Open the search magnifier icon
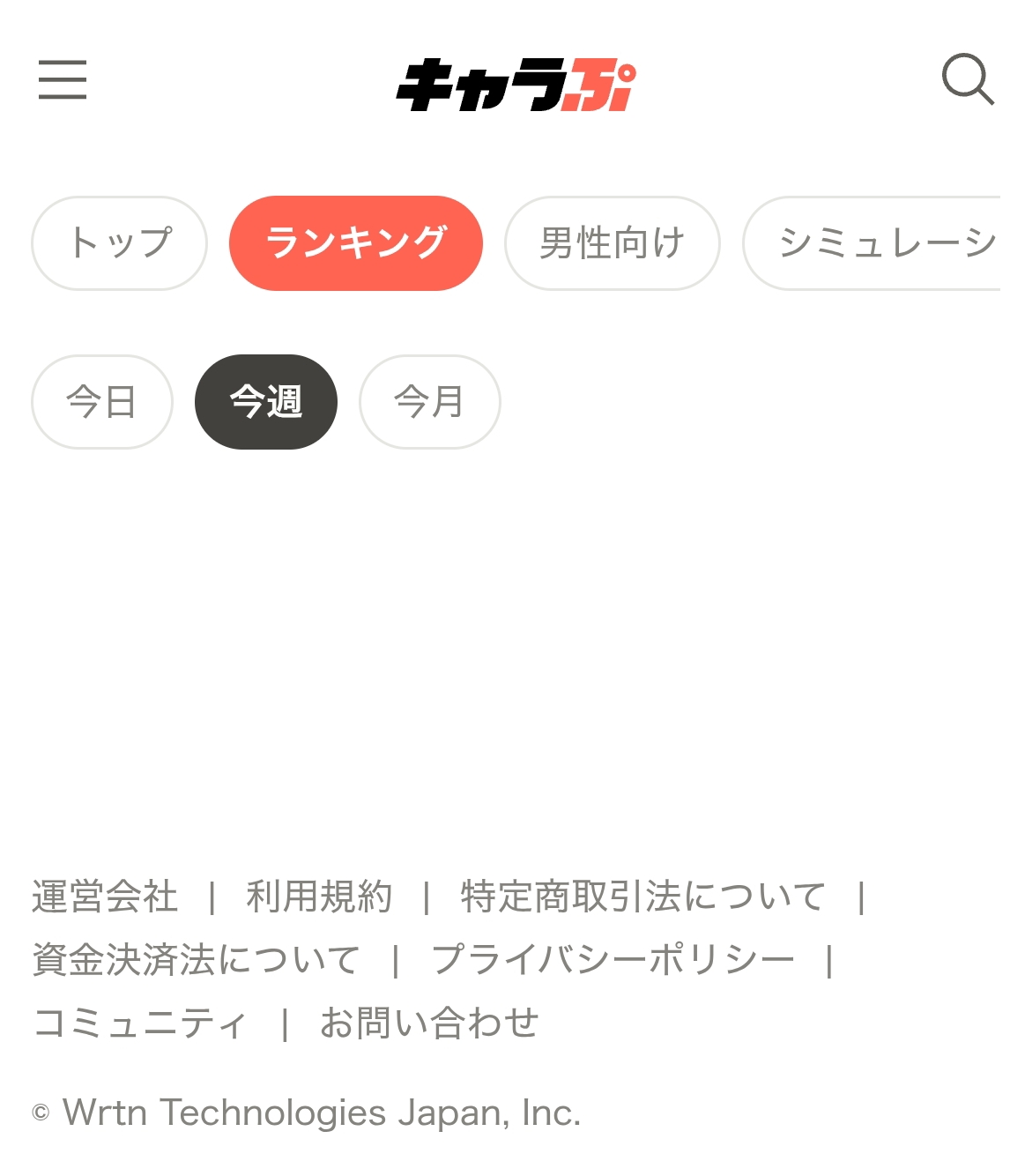The height and width of the screenshot is (1176, 1010). coord(968,79)
